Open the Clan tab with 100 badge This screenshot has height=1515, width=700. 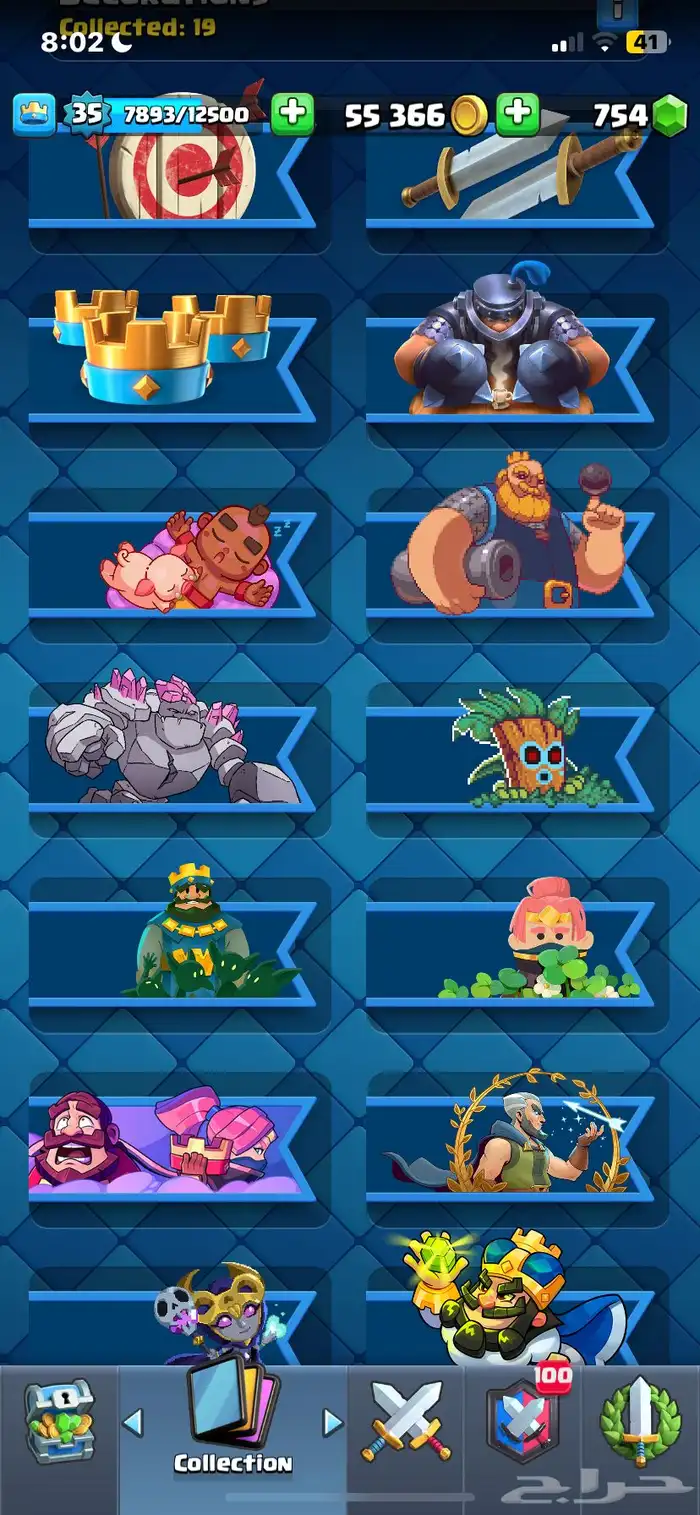(x=522, y=1420)
